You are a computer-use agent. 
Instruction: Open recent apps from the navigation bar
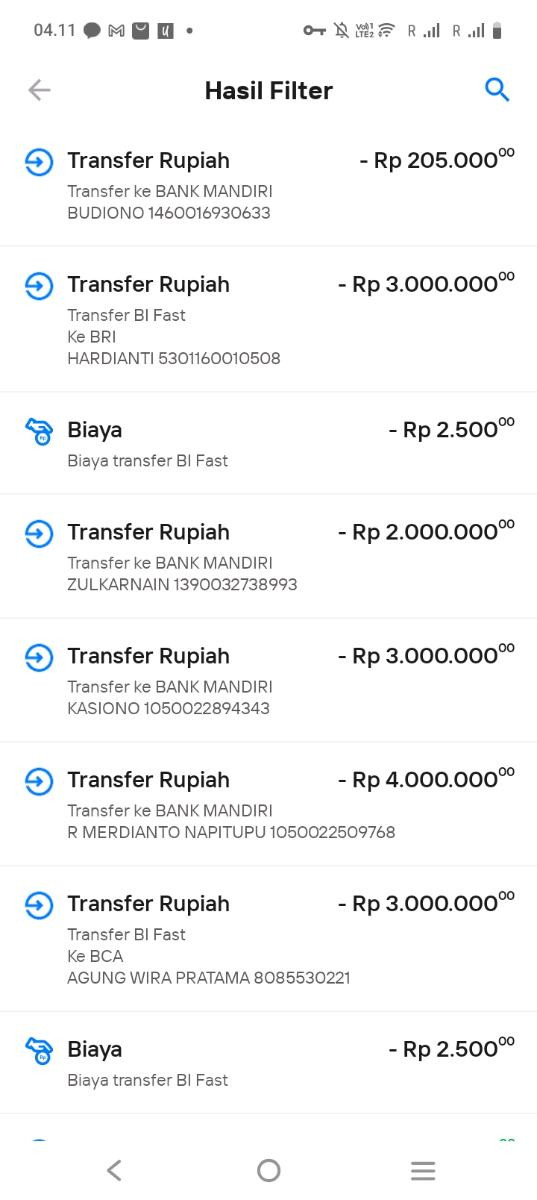pyautogui.click(x=423, y=1170)
